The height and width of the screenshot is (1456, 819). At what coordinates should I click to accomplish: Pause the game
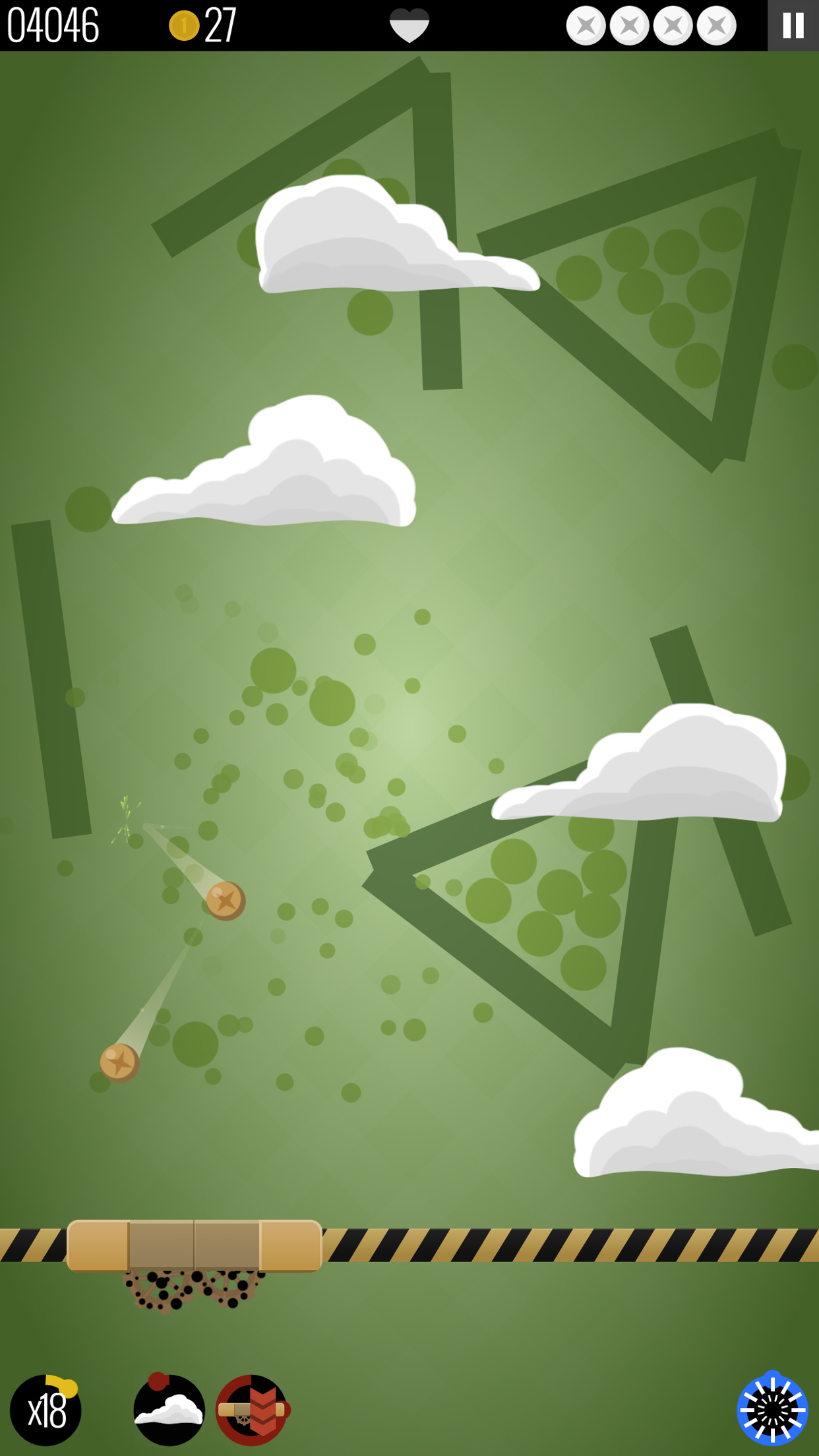[793, 25]
